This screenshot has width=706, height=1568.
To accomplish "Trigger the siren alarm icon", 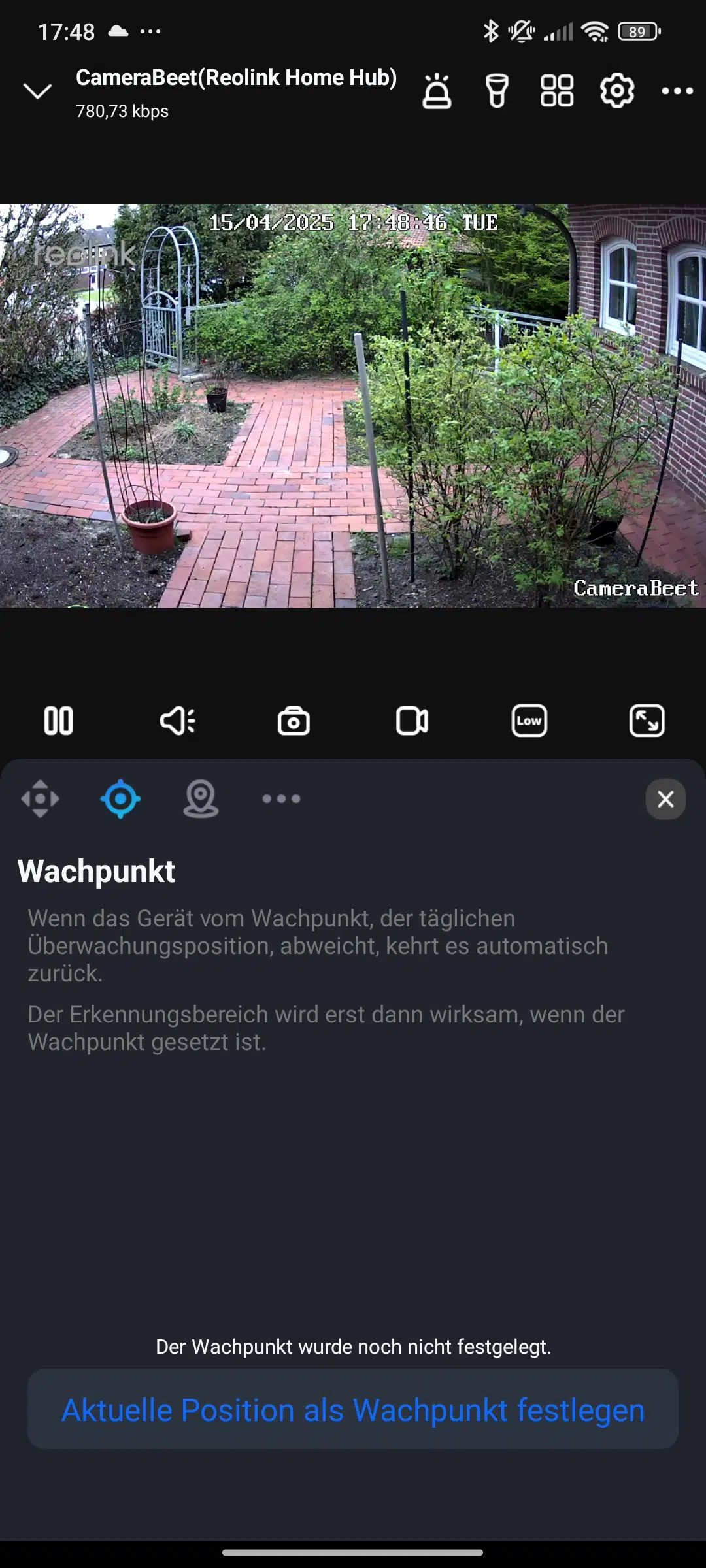I will 437,91.
